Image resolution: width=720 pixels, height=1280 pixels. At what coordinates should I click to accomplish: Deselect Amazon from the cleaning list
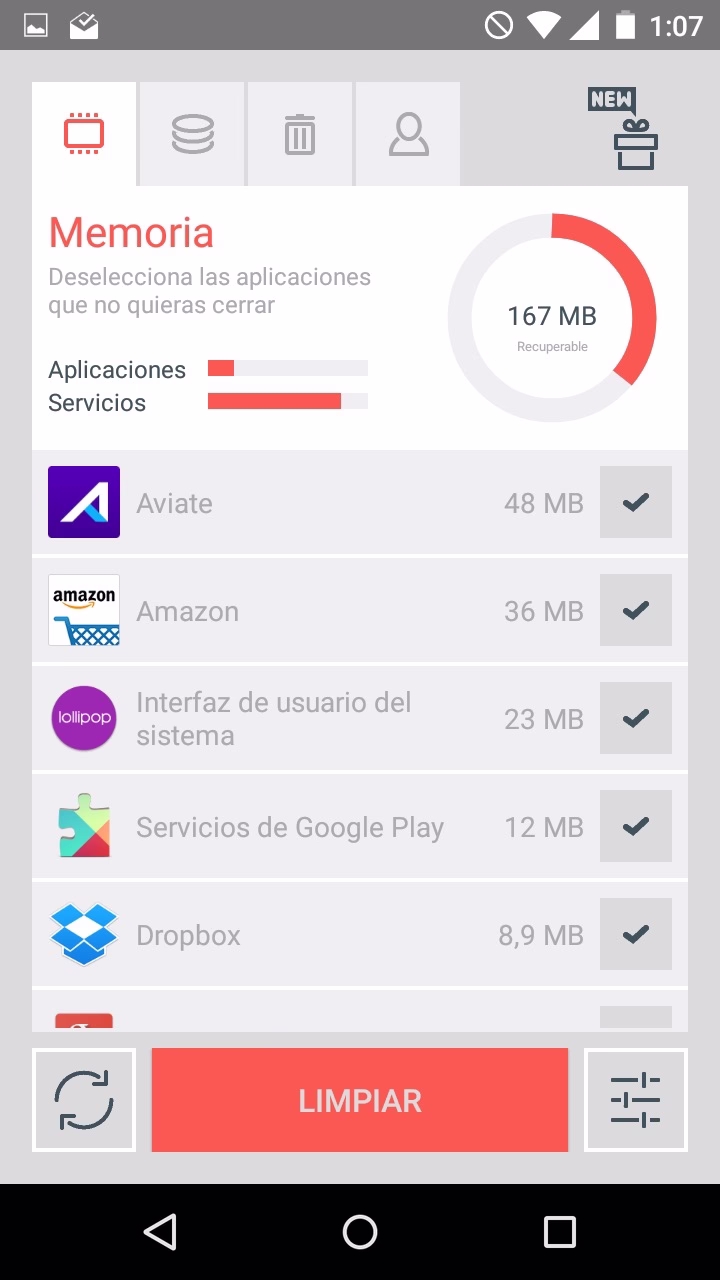pos(636,610)
